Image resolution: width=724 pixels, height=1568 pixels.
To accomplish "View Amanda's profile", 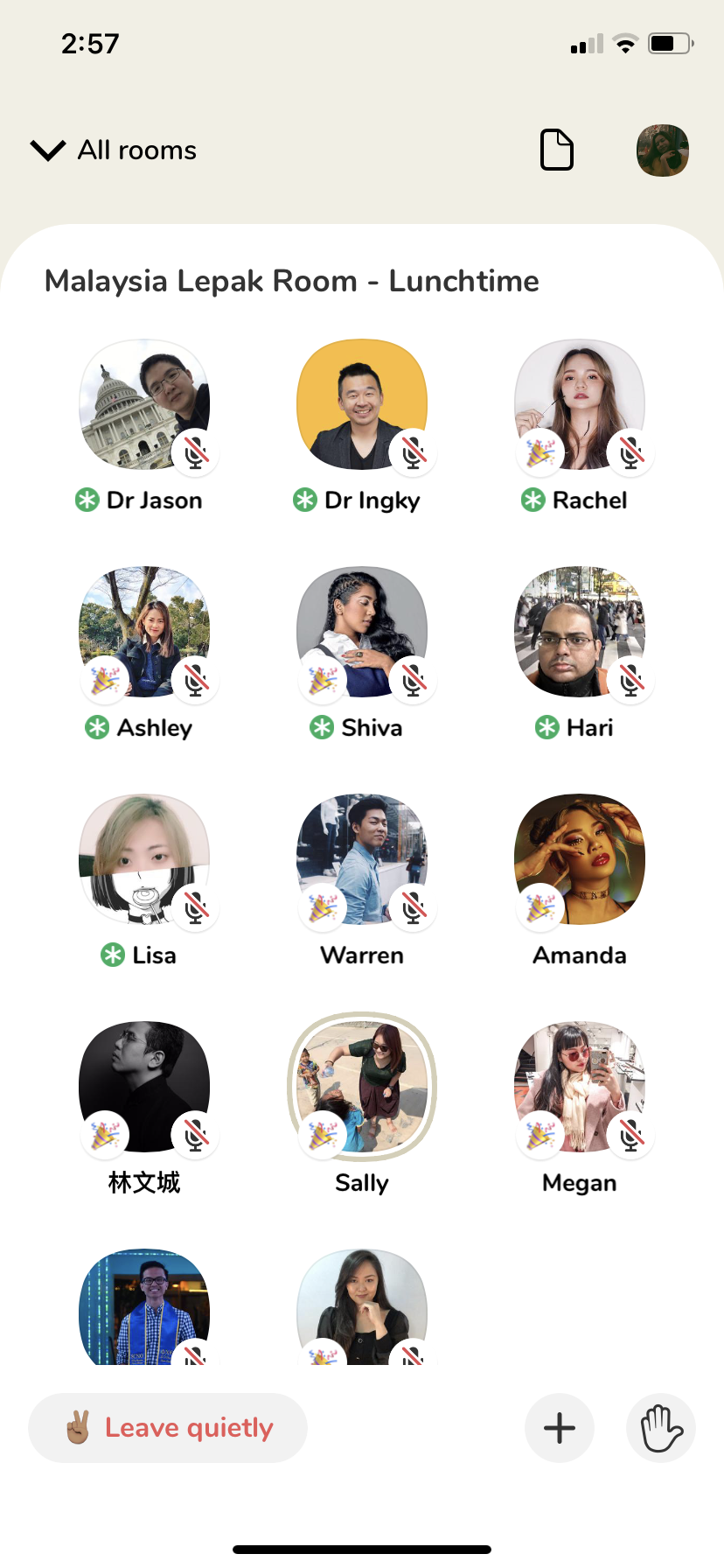I will point(580,859).
